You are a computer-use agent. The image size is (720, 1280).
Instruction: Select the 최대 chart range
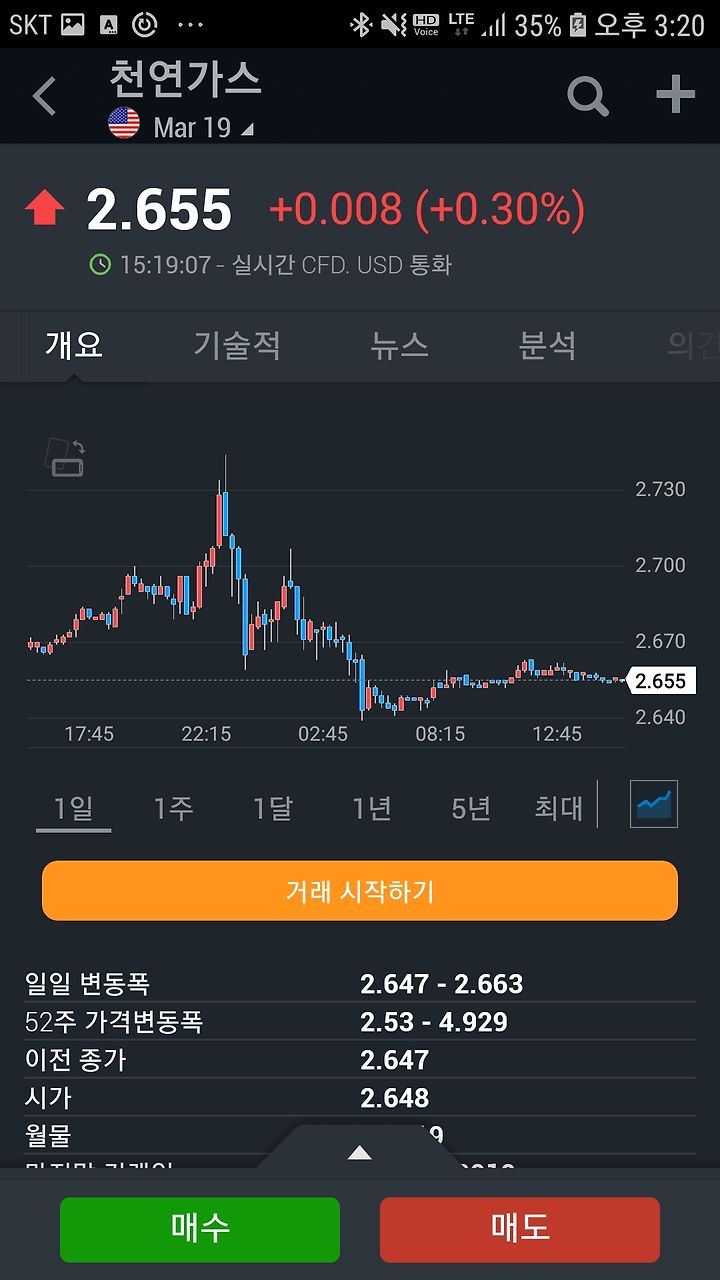click(558, 807)
